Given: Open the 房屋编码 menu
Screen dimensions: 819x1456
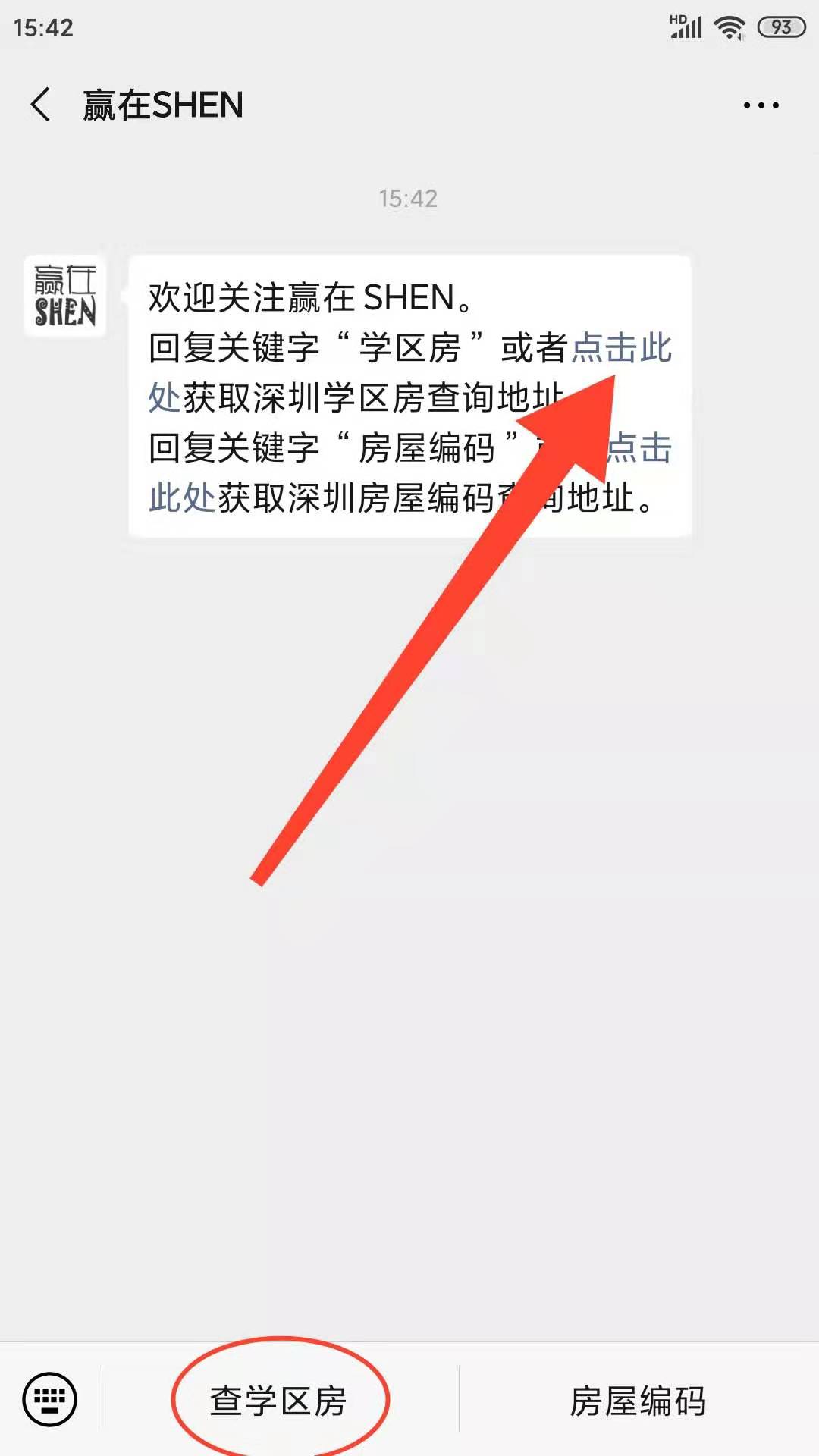Looking at the screenshot, I should point(638,1401).
